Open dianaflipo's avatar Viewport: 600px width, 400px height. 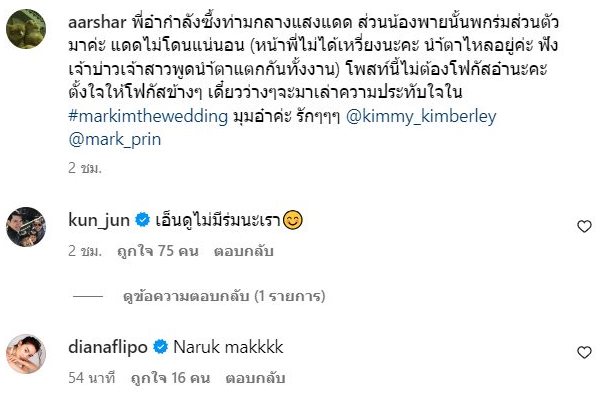coord(26,351)
